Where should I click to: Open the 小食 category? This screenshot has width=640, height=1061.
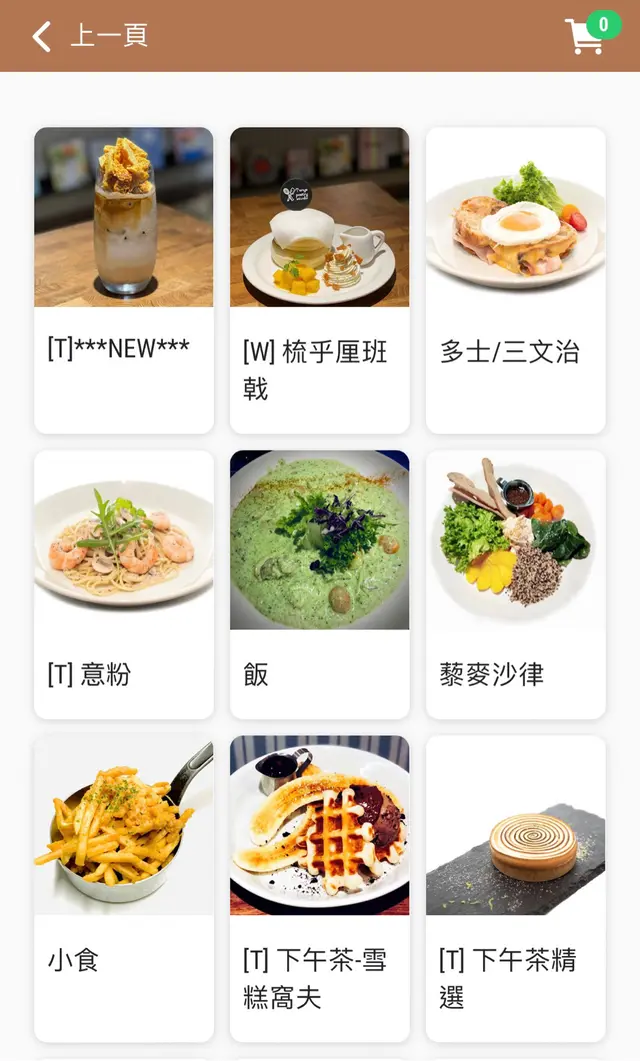tap(124, 888)
